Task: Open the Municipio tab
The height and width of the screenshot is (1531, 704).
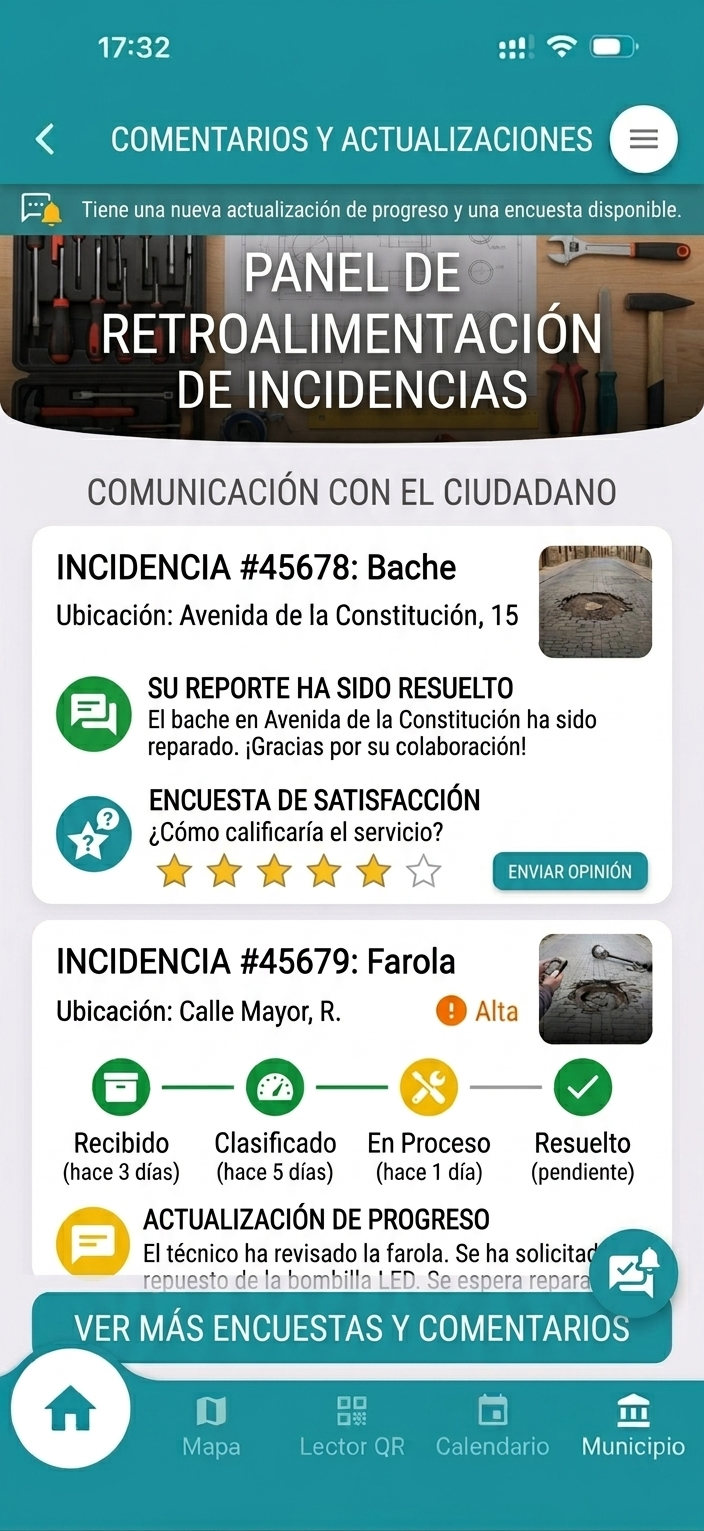Action: 633,1426
